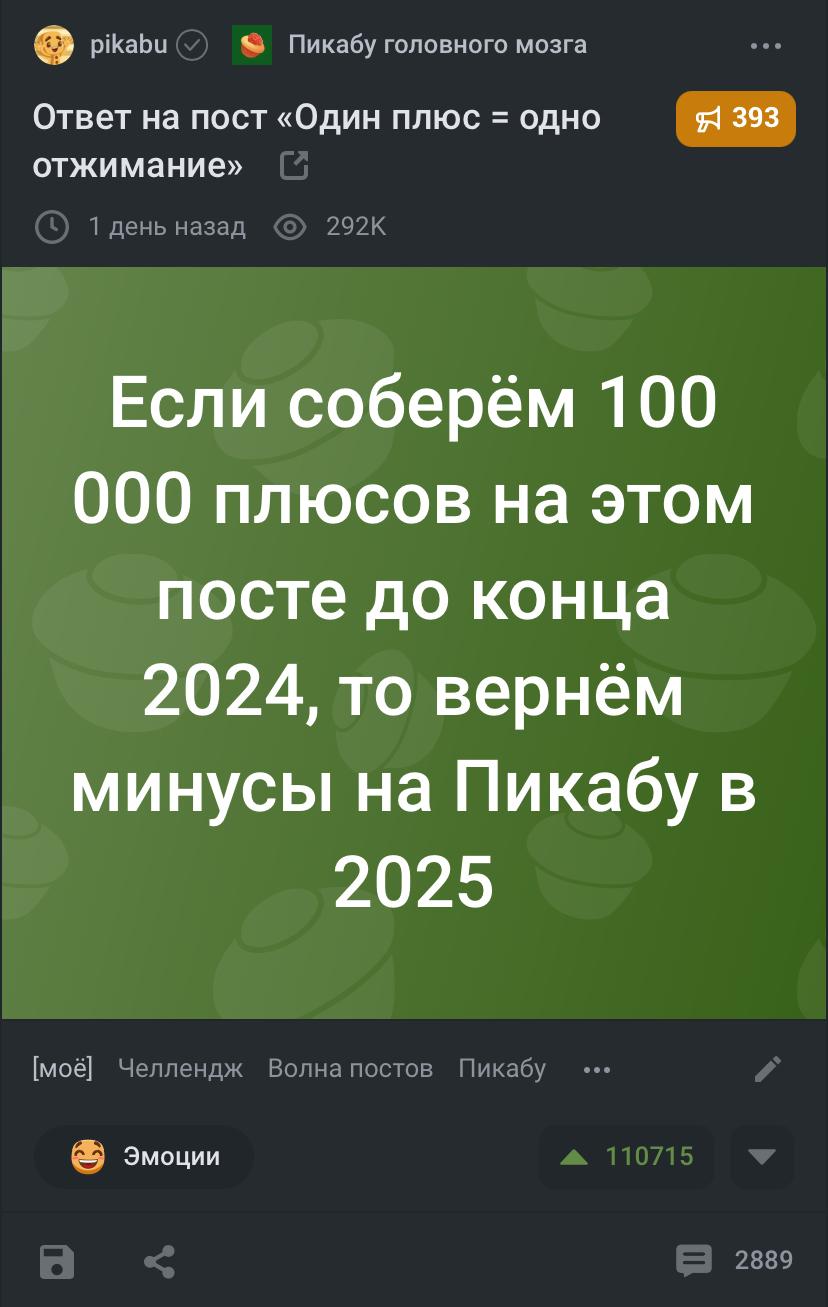Select the Челлендж tag

(180, 1069)
